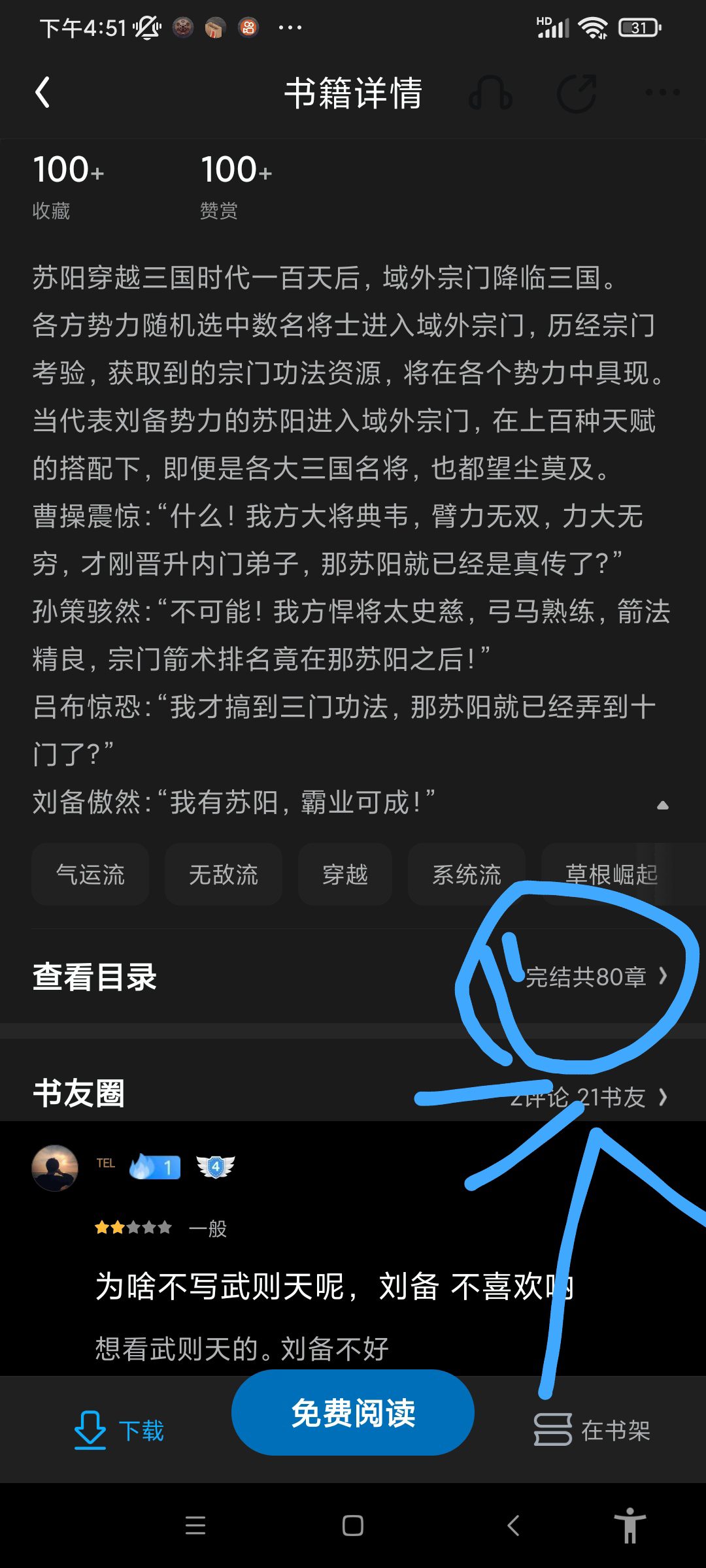Tap the 在书架 bookshelf button
This screenshot has height=1568, width=706.
(592, 1430)
